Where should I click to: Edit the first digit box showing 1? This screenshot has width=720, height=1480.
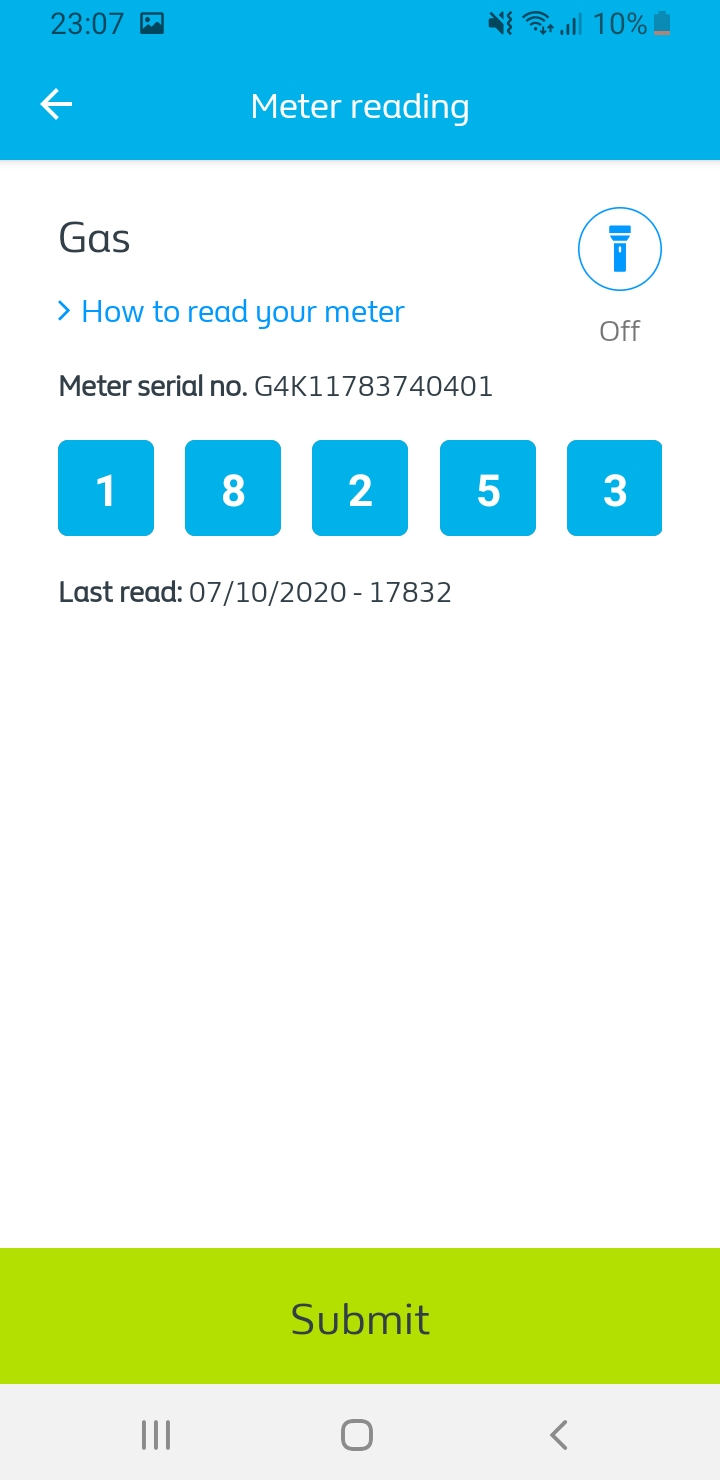click(106, 488)
